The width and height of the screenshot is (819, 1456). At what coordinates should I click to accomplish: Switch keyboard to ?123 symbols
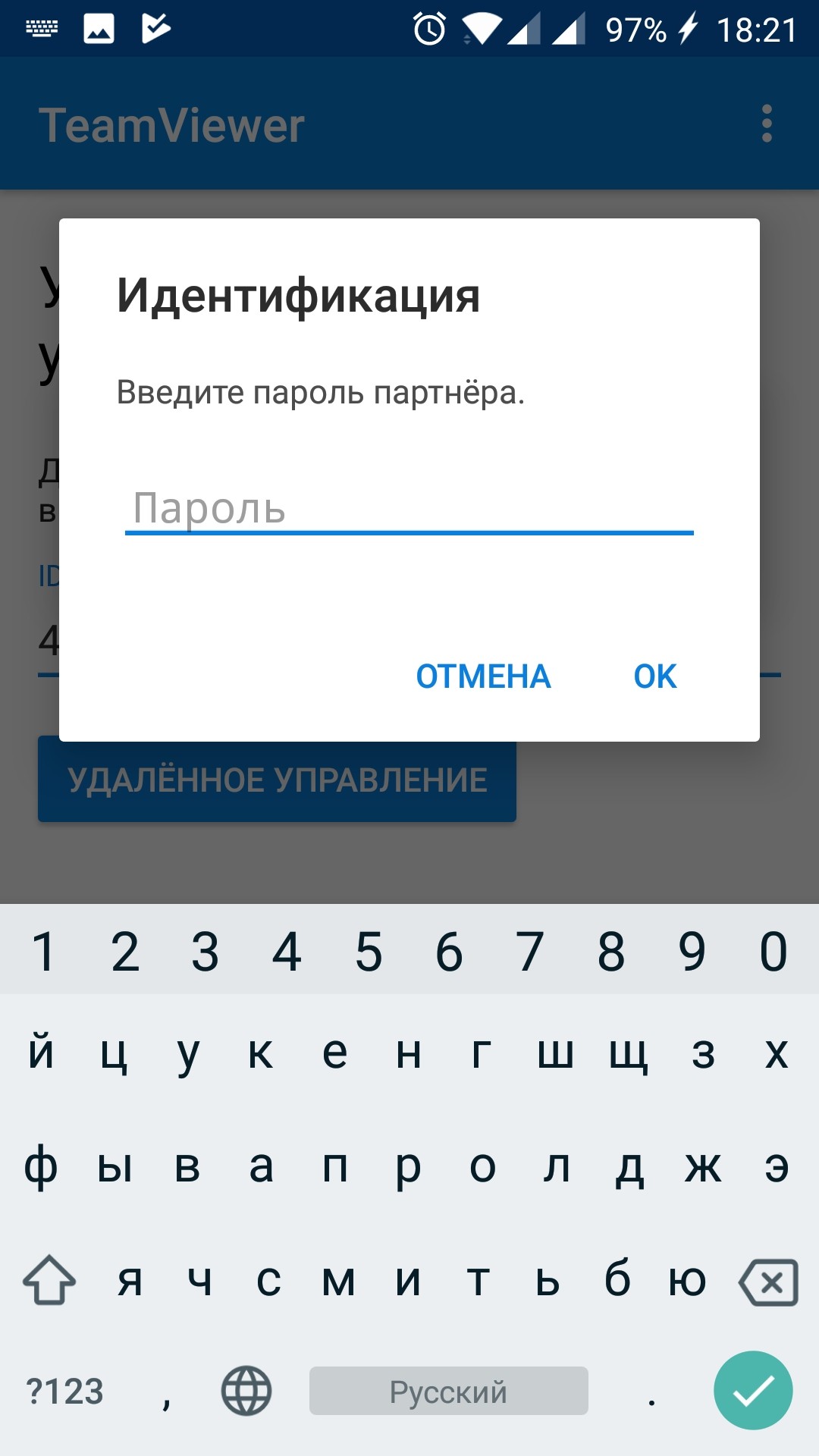[x=64, y=1392]
